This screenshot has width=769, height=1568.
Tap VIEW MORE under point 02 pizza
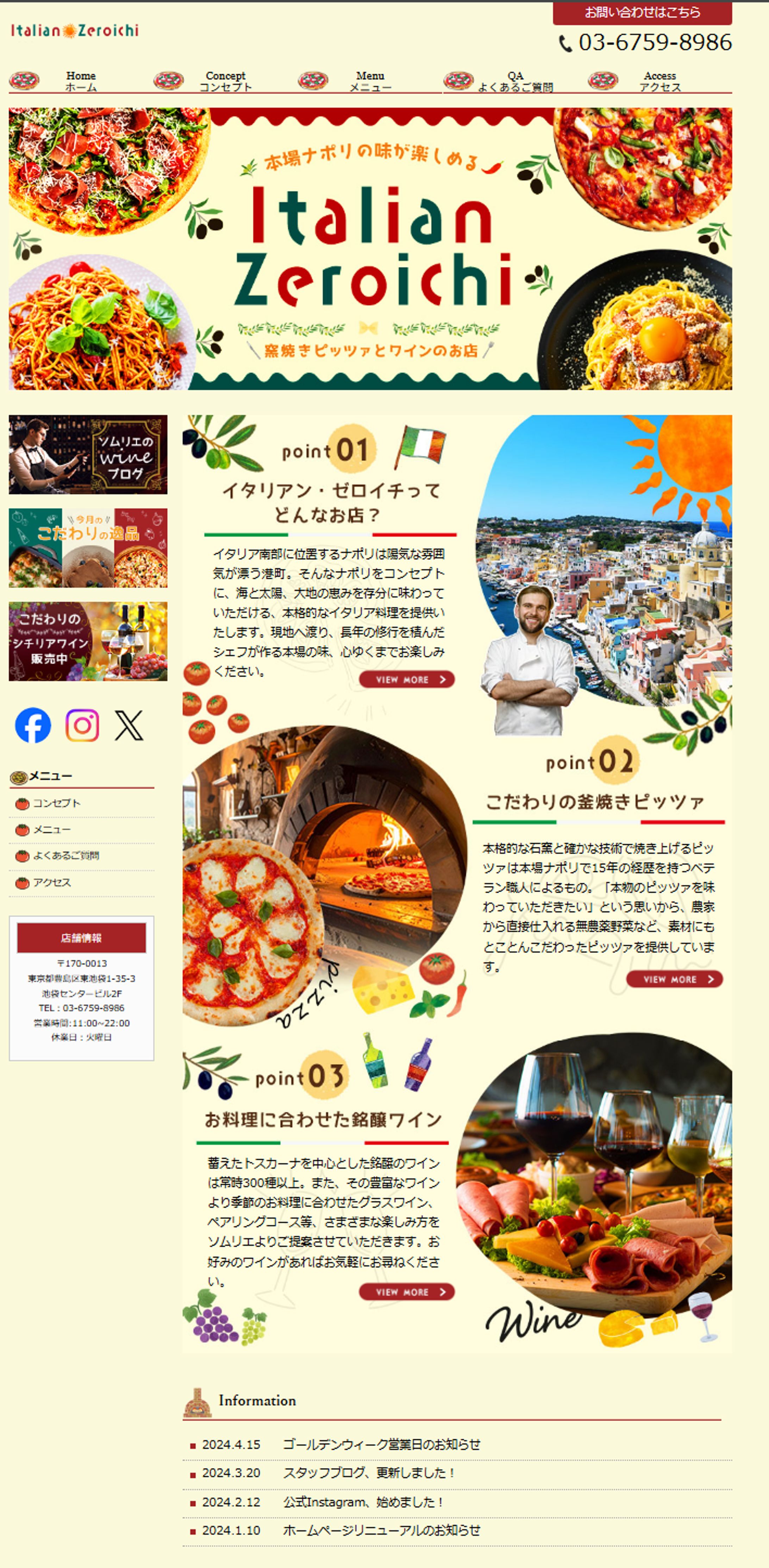pos(674,979)
